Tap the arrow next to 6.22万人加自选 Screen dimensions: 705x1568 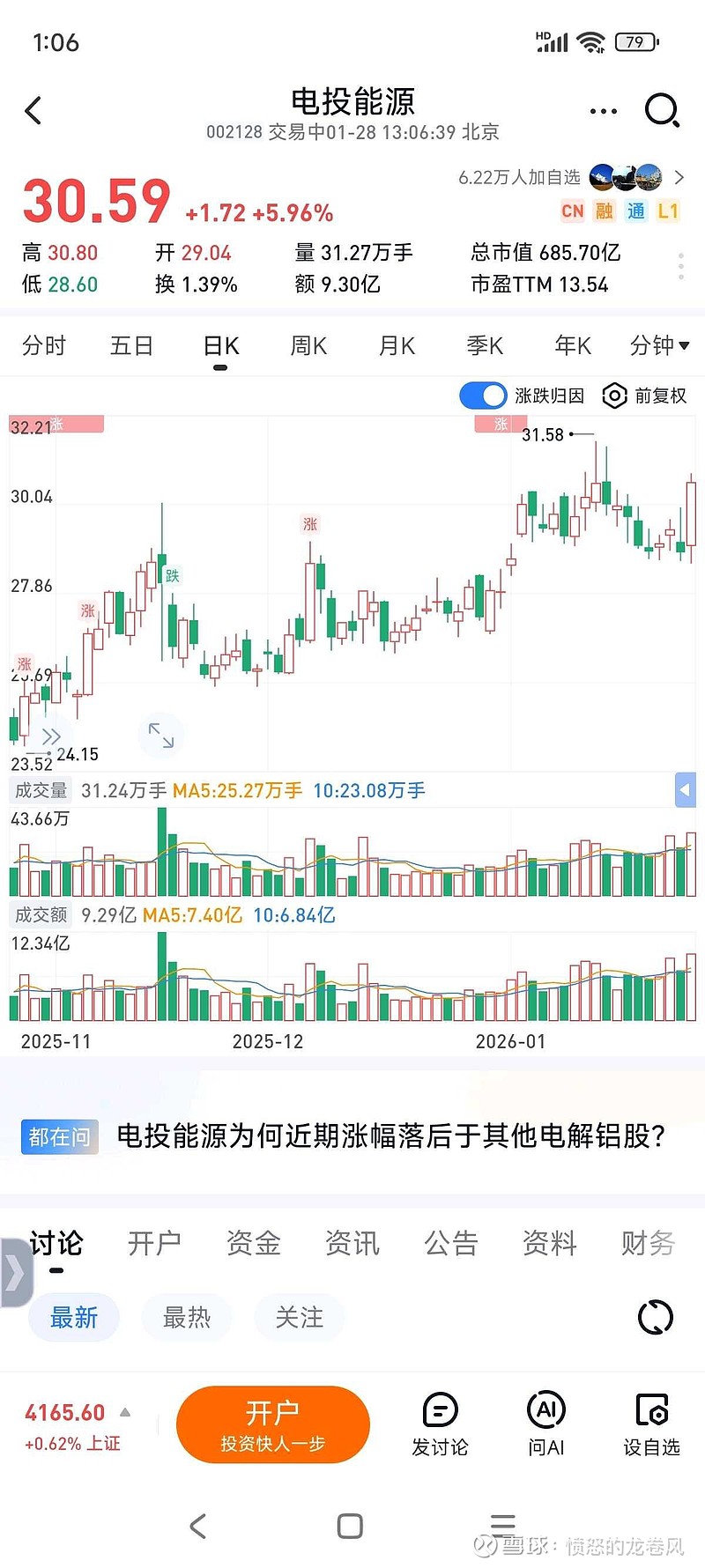680,176
